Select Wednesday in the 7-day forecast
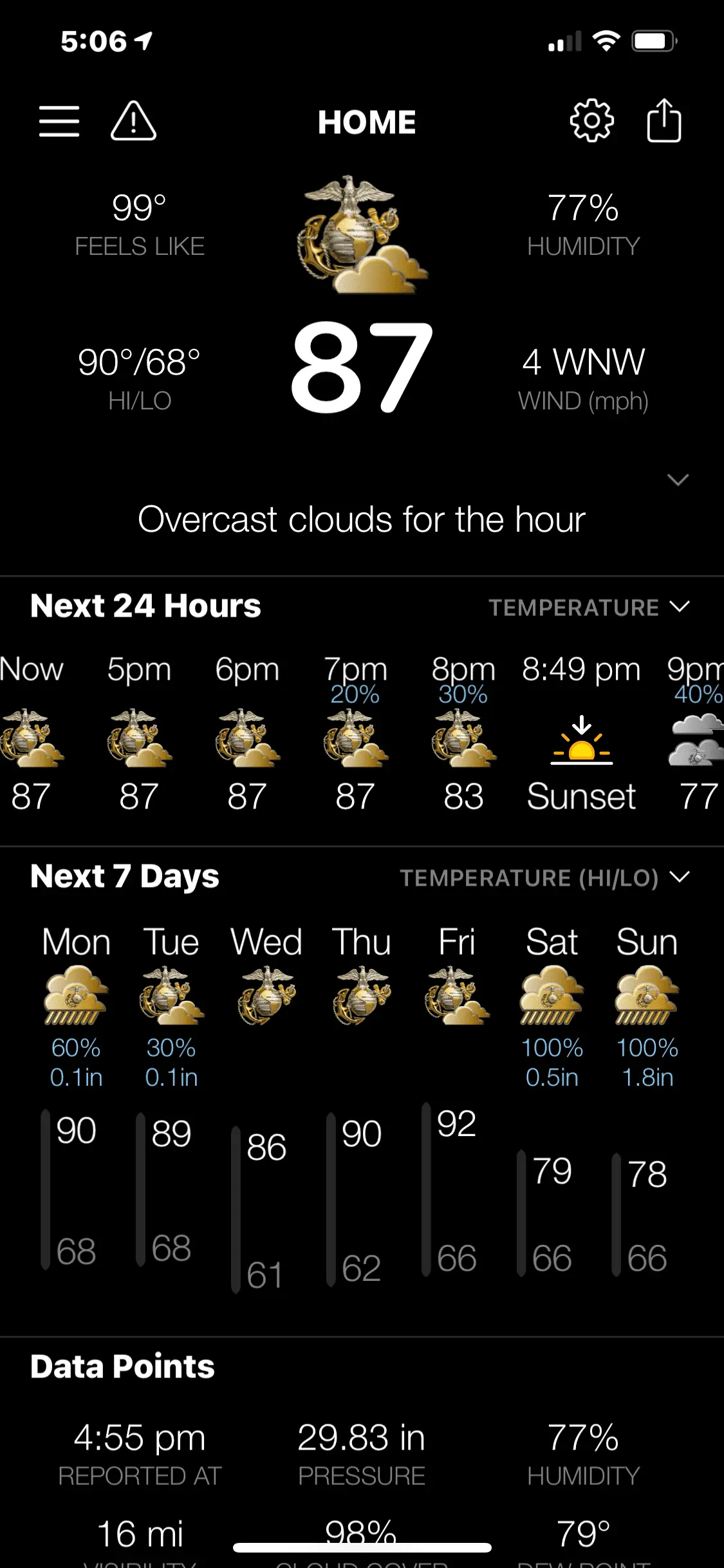 click(x=266, y=1094)
